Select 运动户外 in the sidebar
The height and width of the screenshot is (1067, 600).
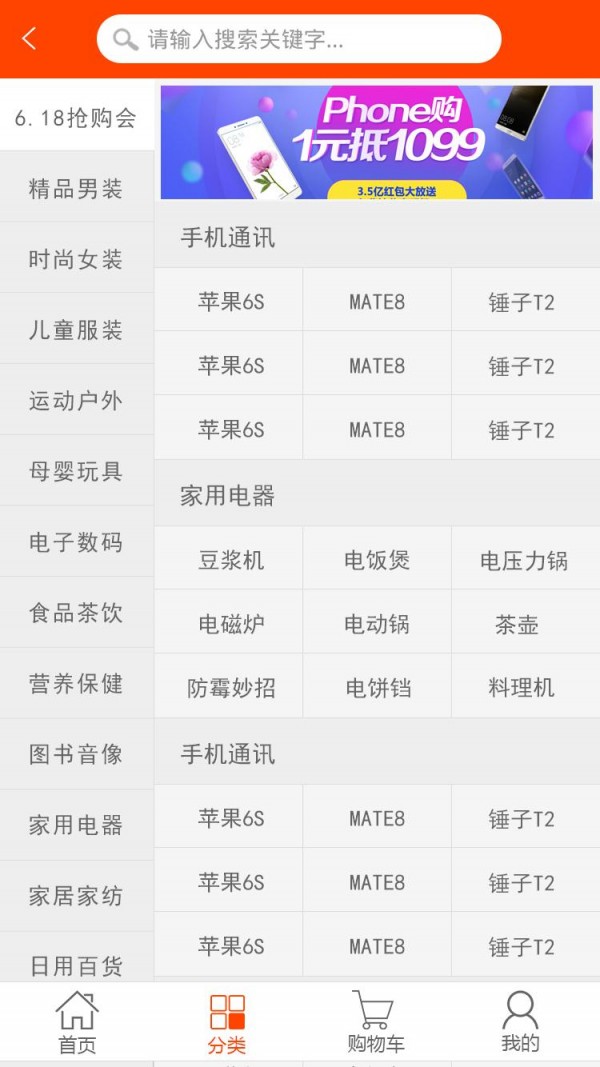click(x=76, y=401)
